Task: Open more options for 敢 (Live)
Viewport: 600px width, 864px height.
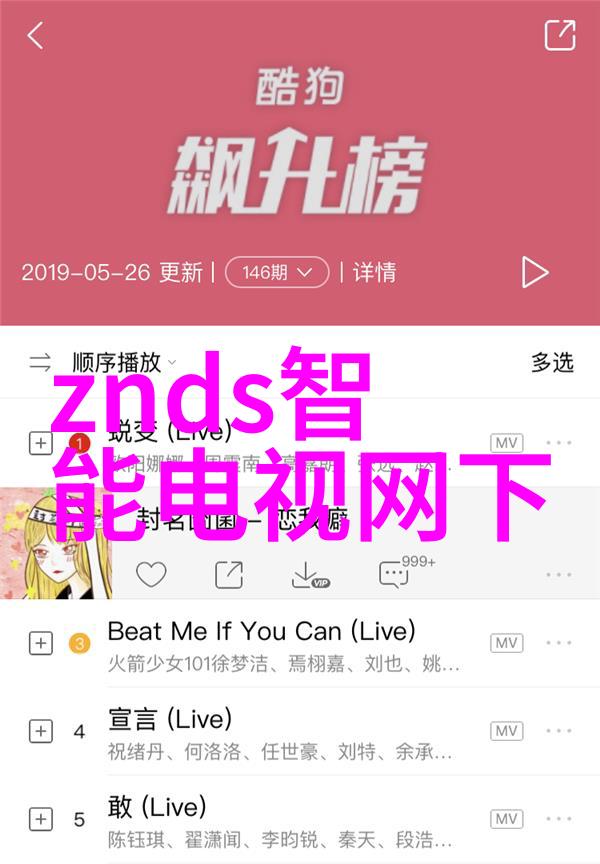Action: coord(558,819)
